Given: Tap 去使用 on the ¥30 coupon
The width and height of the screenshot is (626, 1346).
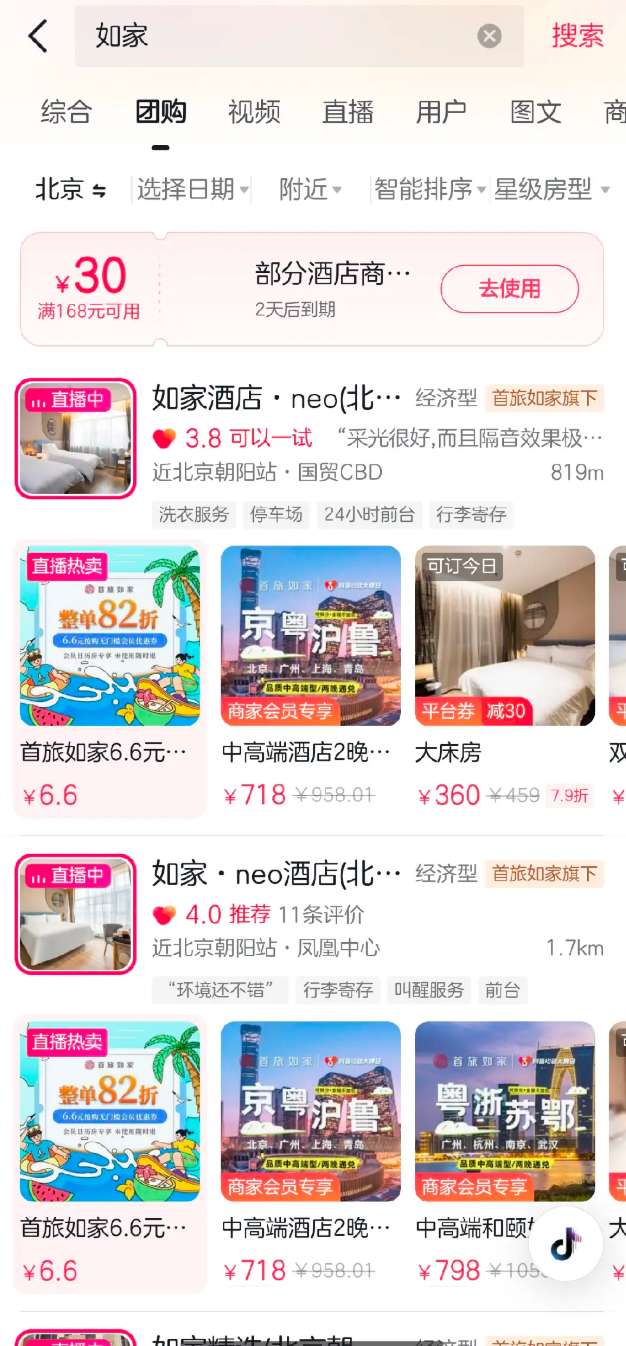Looking at the screenshot, I should pyautogui.click(x=509, y=289).
